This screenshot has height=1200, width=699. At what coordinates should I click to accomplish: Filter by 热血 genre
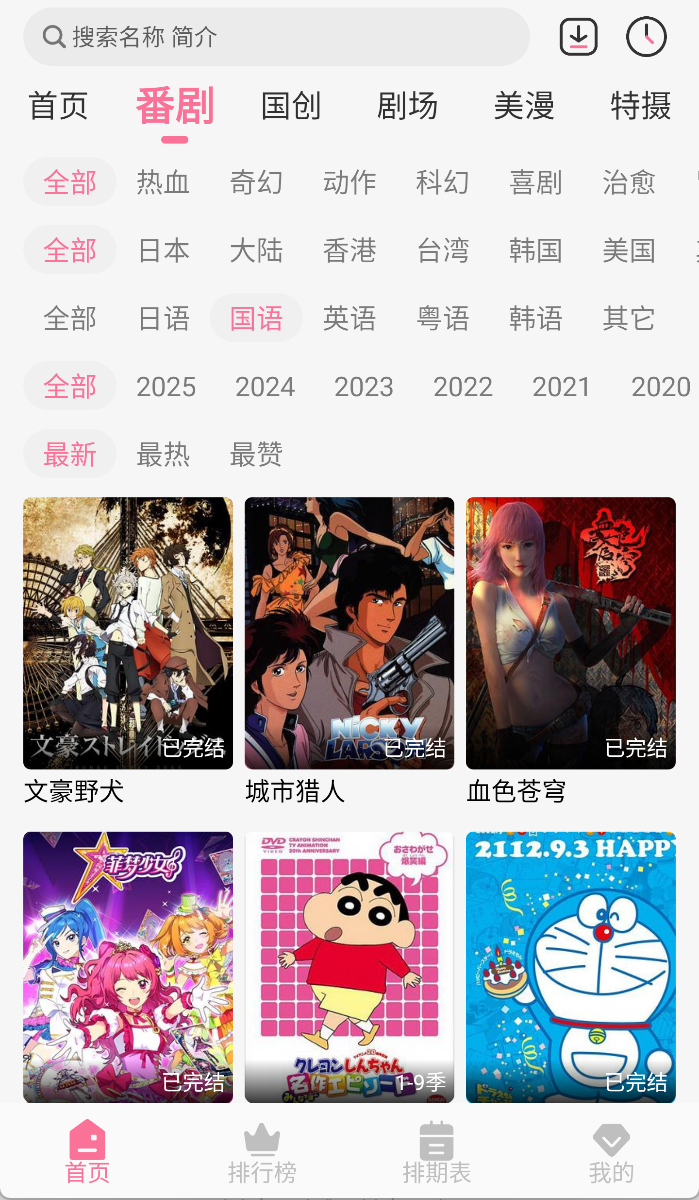click(x=163, y=183)
